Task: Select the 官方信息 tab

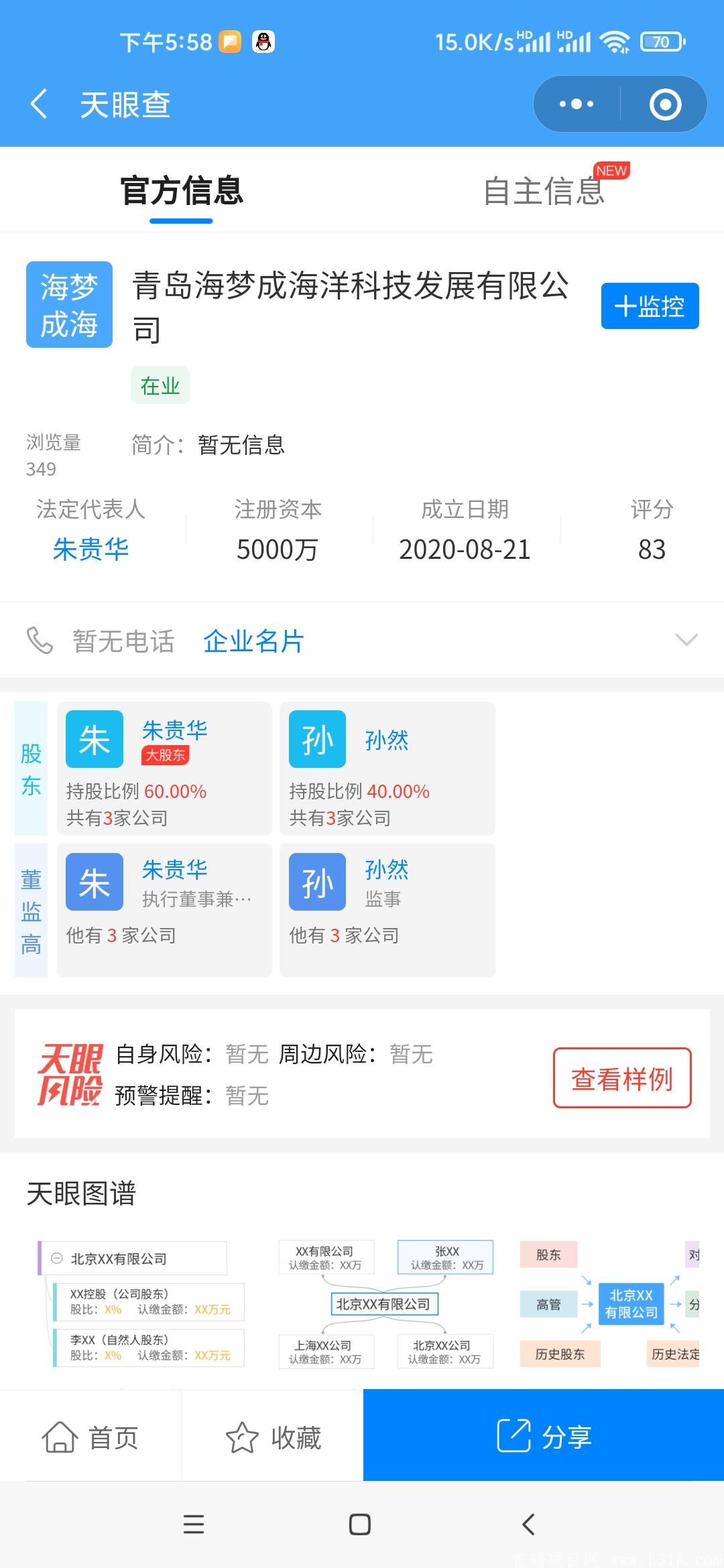Action: coord(181,192)
